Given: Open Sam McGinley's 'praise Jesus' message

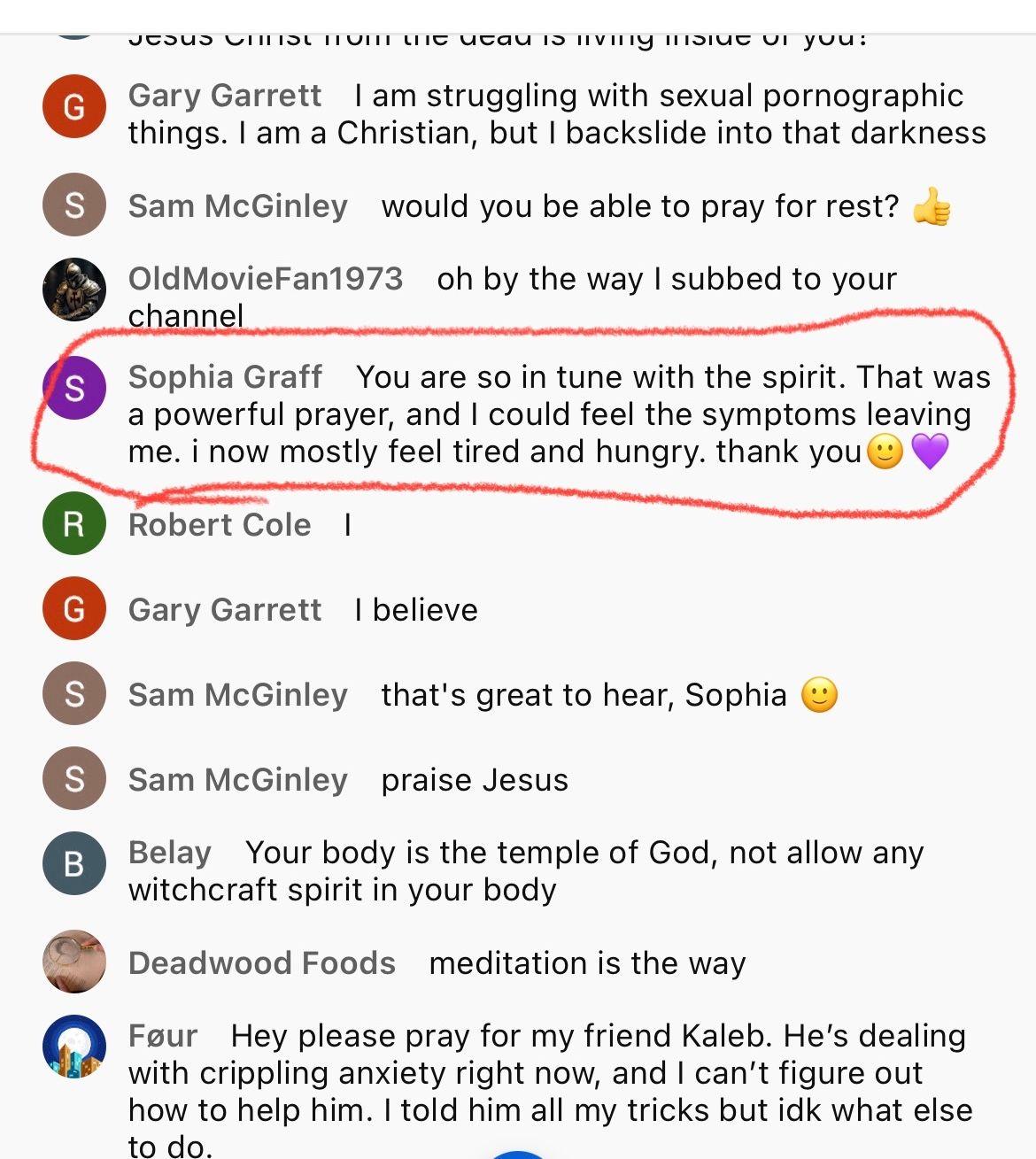Looking at the screenshot, I should tap(475, 780).
